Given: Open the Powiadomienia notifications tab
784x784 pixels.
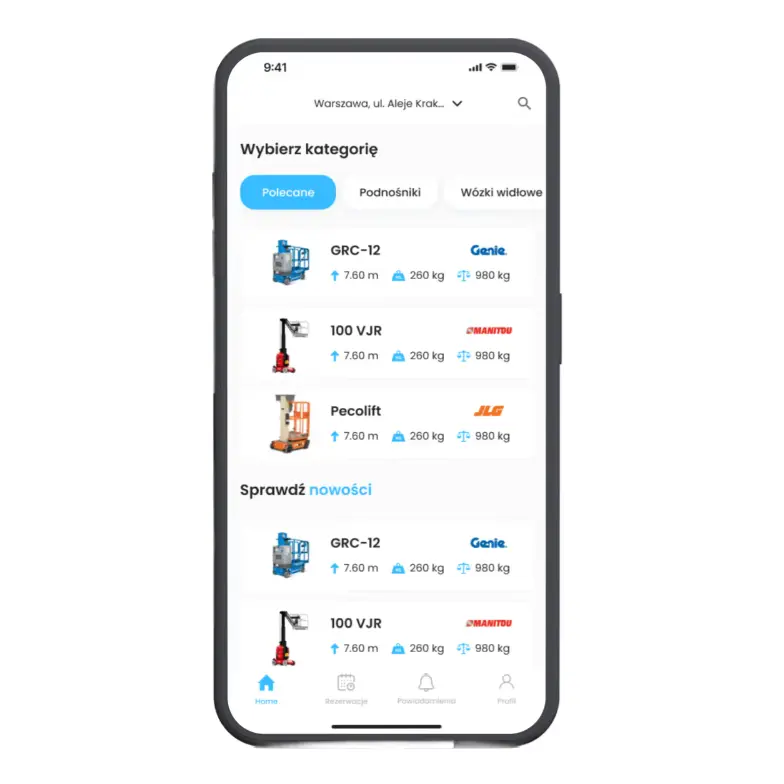Looking at the screenshot, I should point(426,689).
